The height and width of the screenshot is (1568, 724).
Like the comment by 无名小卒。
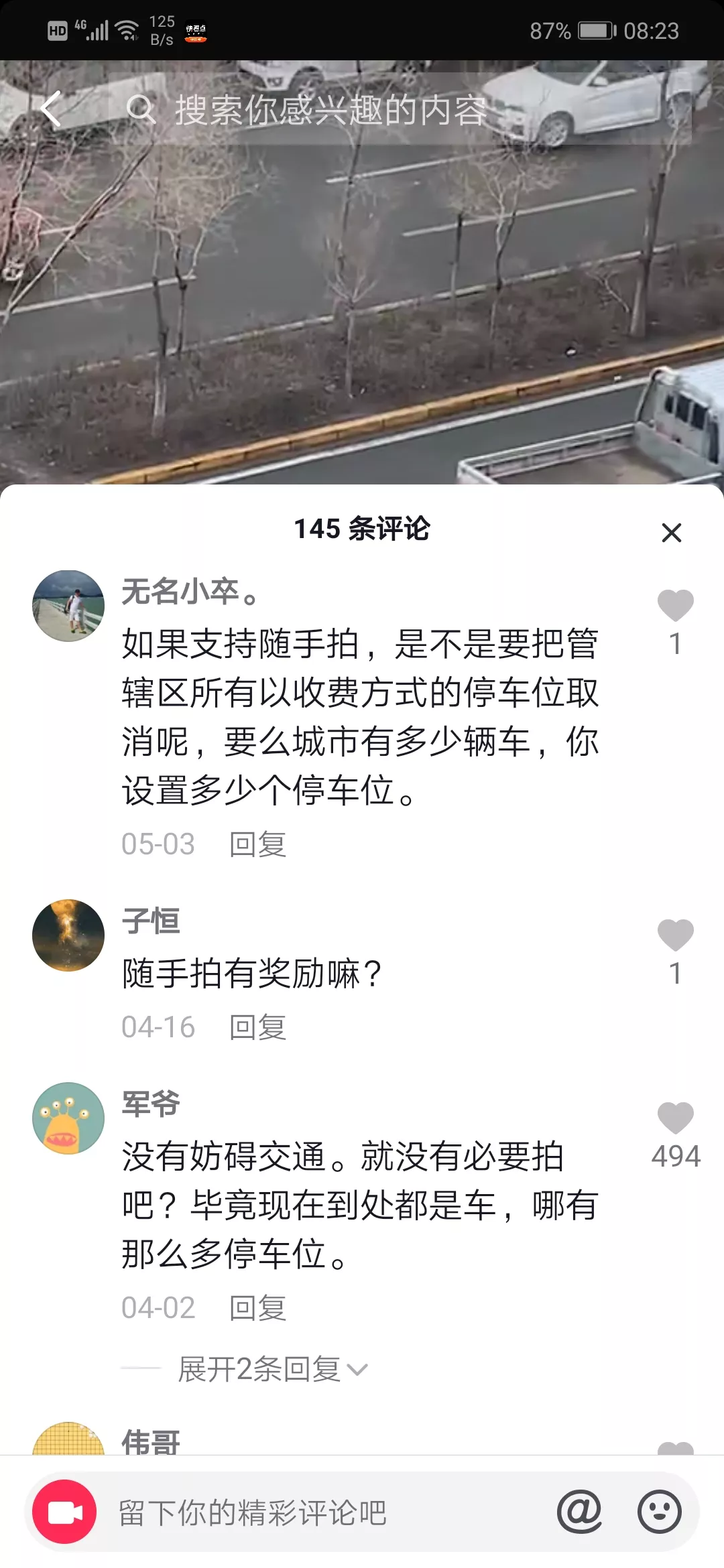pyautogui.click(x=675, y=606)
